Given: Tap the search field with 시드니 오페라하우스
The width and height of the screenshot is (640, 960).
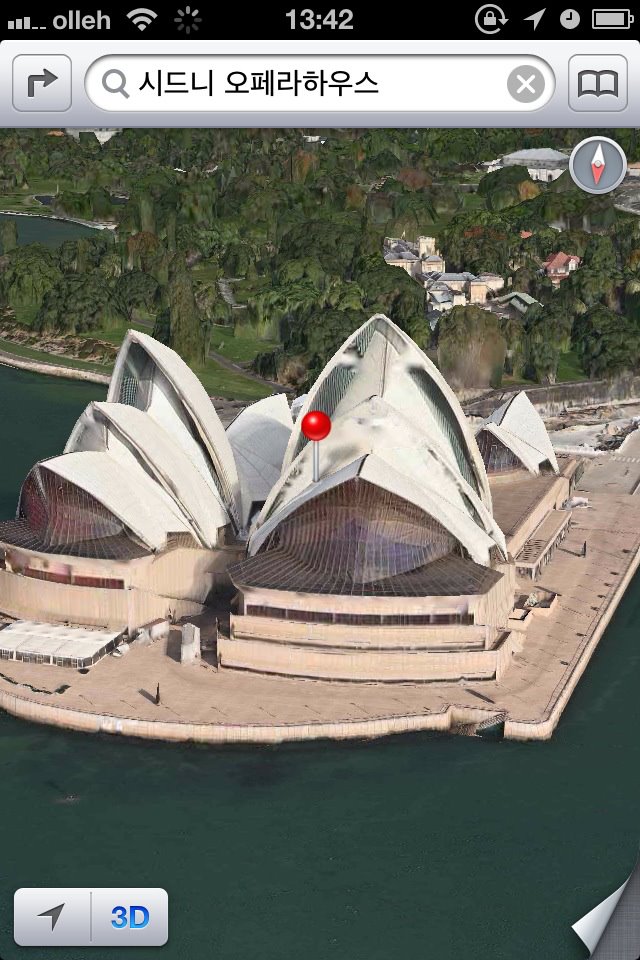Looking at the screenshot, I should 300,84.
